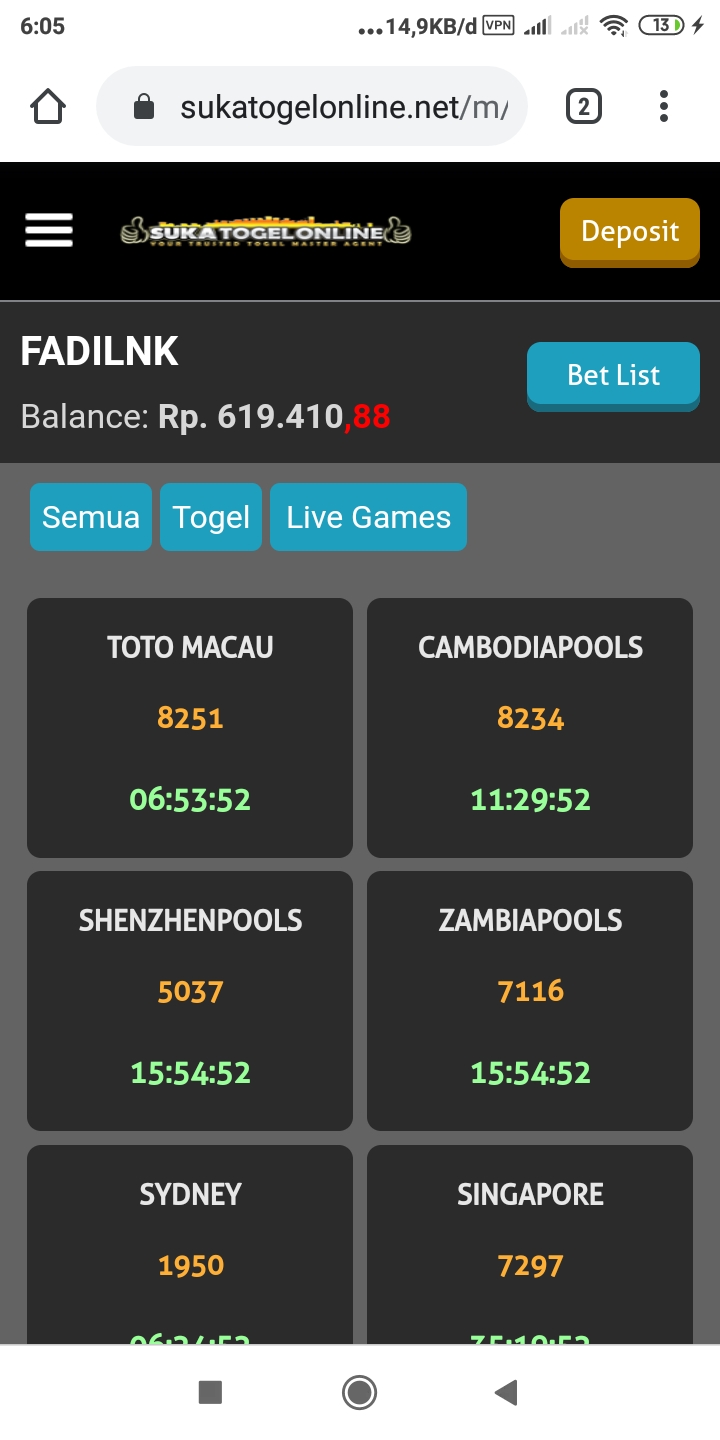Open the browser tab switcher
Image resolution: width=720 pixels, height=1440 pixels.
click(x=583, y=106)
